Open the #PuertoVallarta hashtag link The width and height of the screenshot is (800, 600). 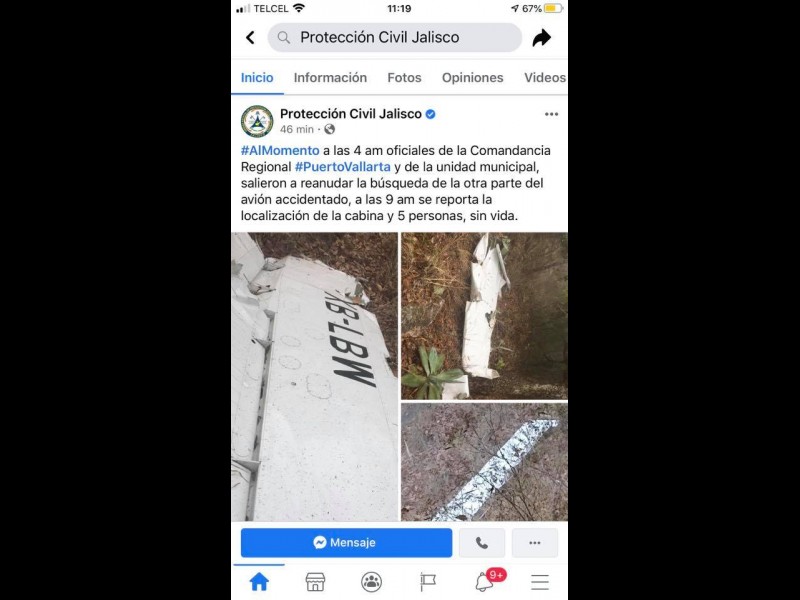342,166
